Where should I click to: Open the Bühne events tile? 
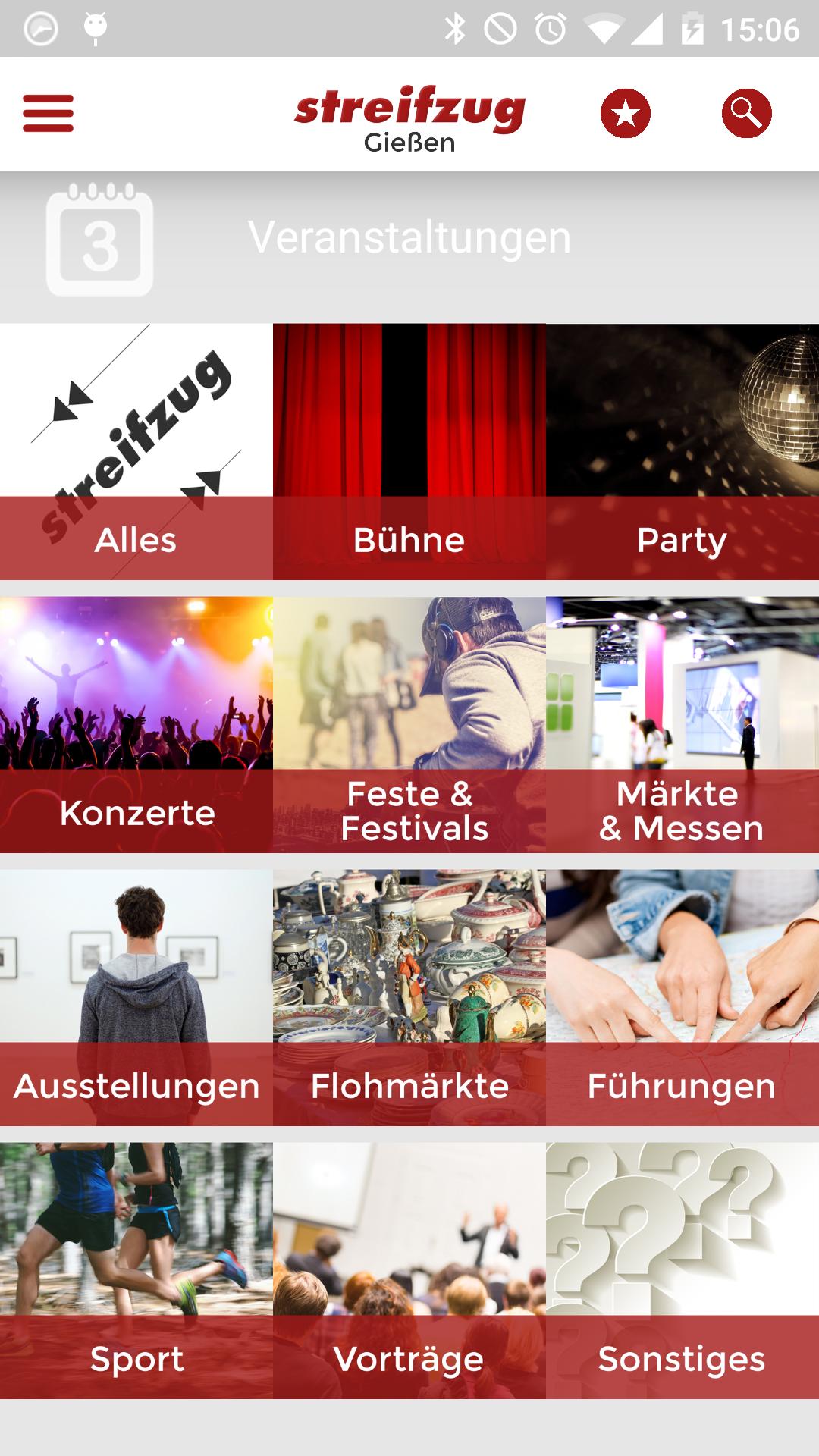click(x=409, y=452)
